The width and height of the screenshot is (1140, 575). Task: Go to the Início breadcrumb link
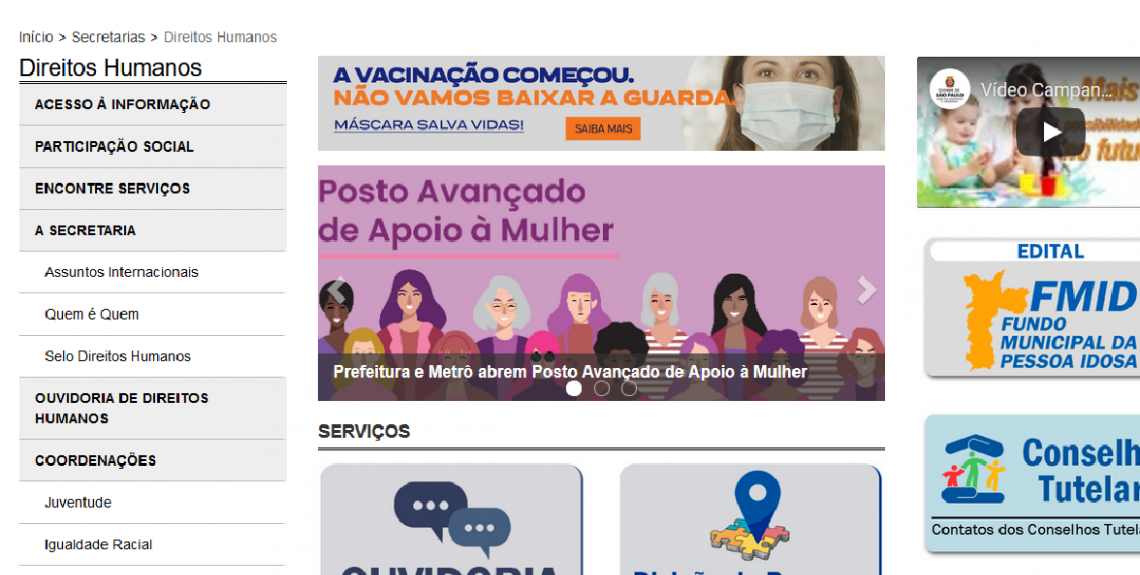pyautogui.click(x=36, y=37)
